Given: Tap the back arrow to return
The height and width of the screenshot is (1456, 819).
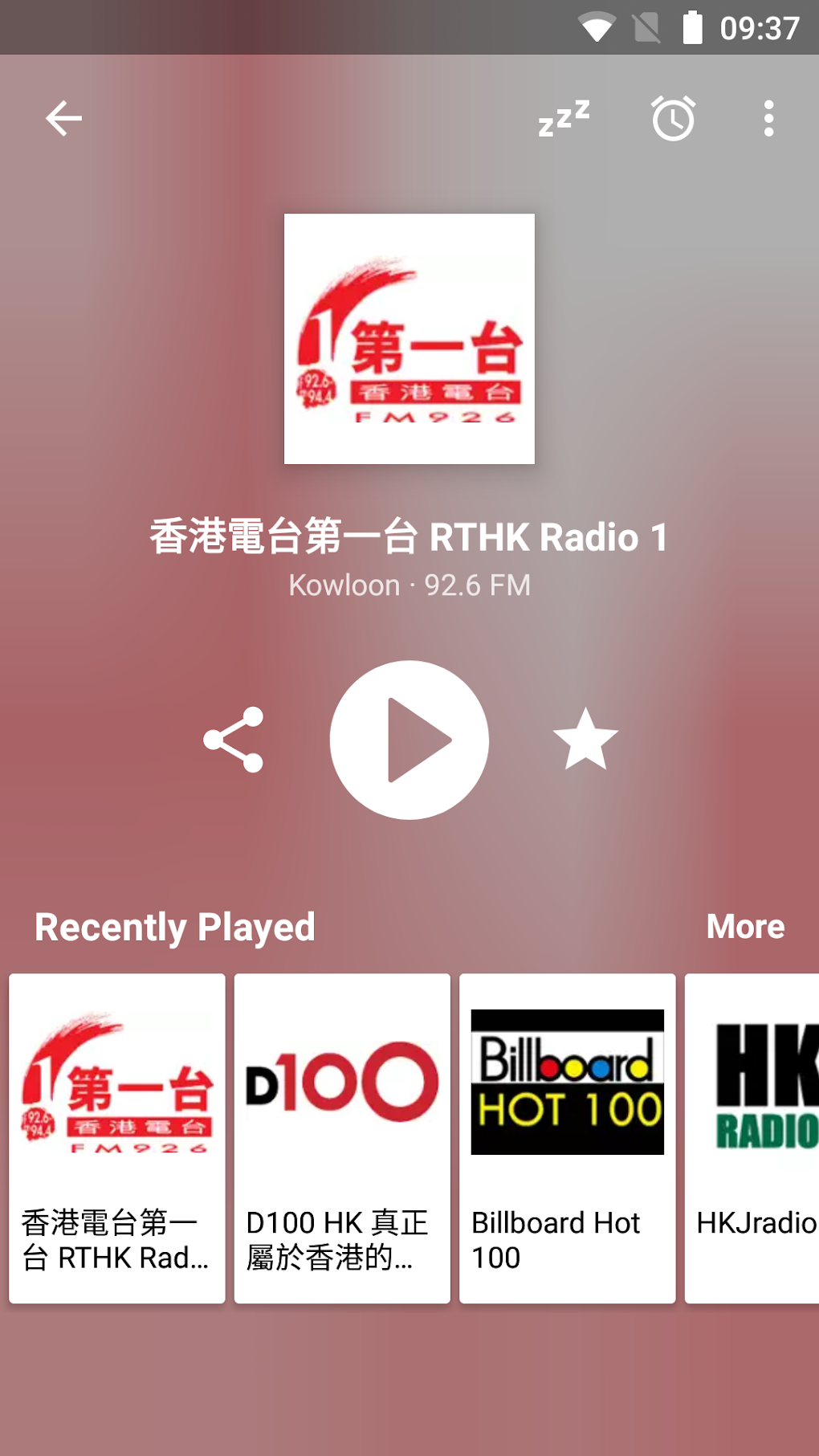Looking at the screenshot, I should 64,118.
